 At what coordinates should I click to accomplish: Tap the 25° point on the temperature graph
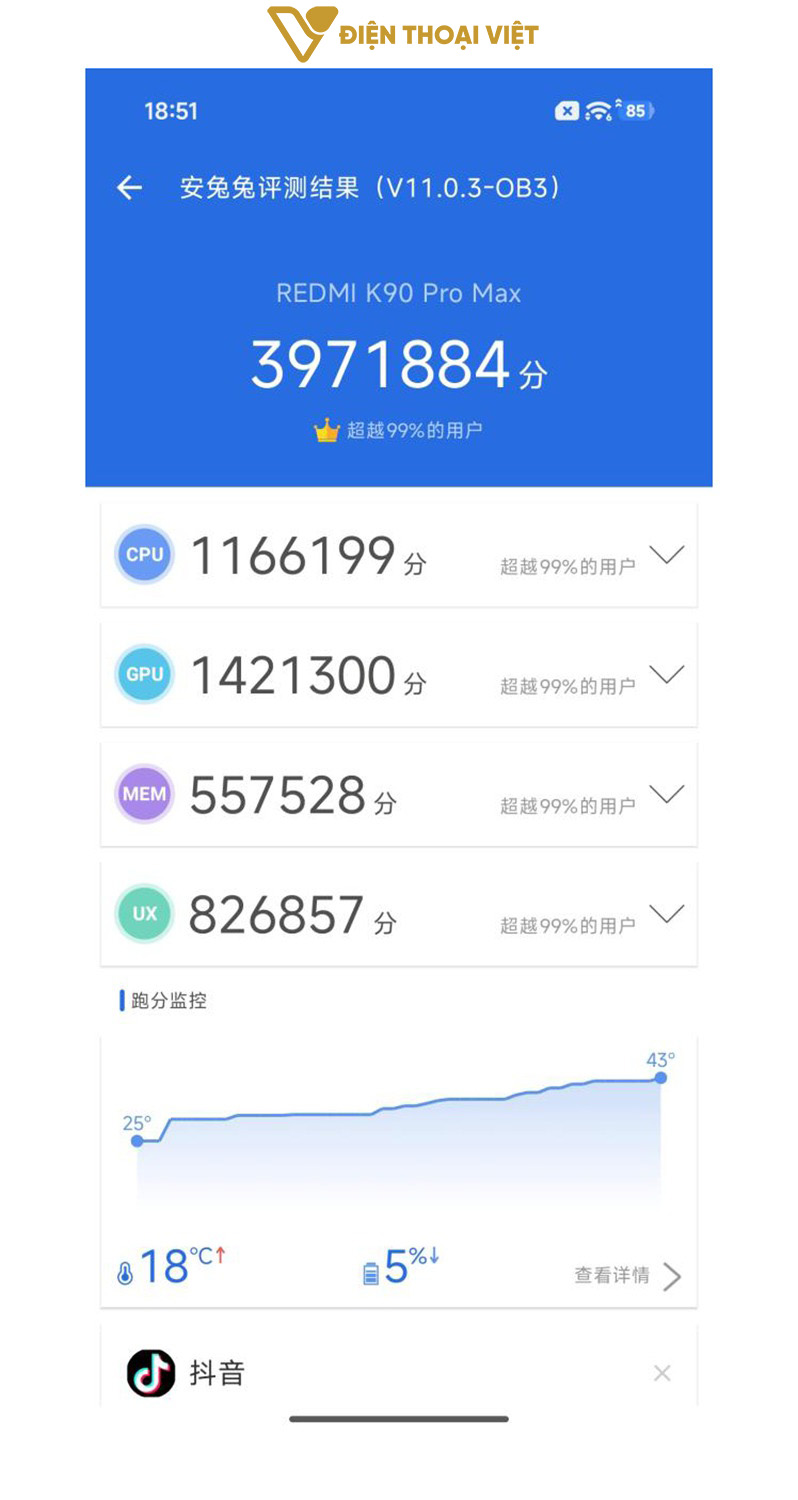coord(138,1143)
